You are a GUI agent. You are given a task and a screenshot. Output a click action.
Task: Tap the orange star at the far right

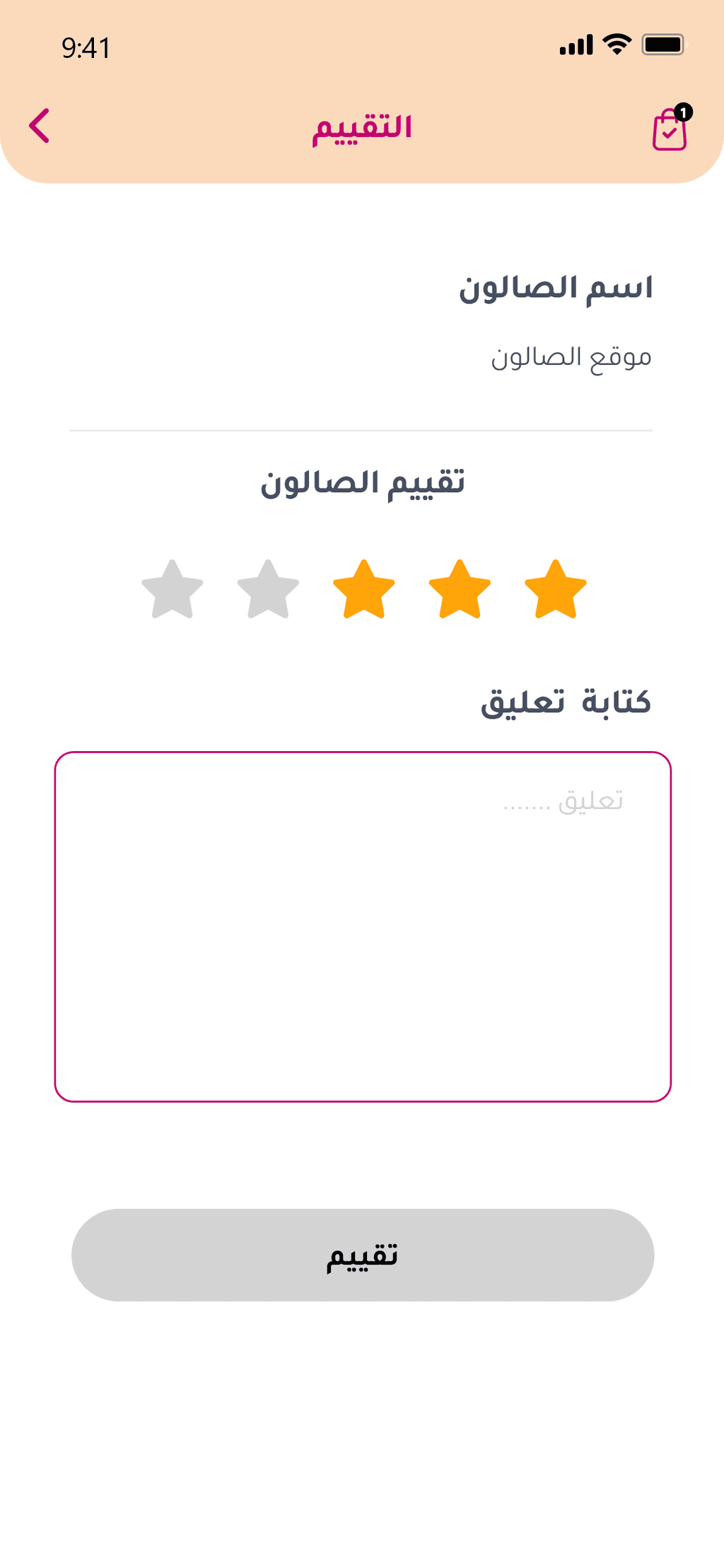coord(556,589)
